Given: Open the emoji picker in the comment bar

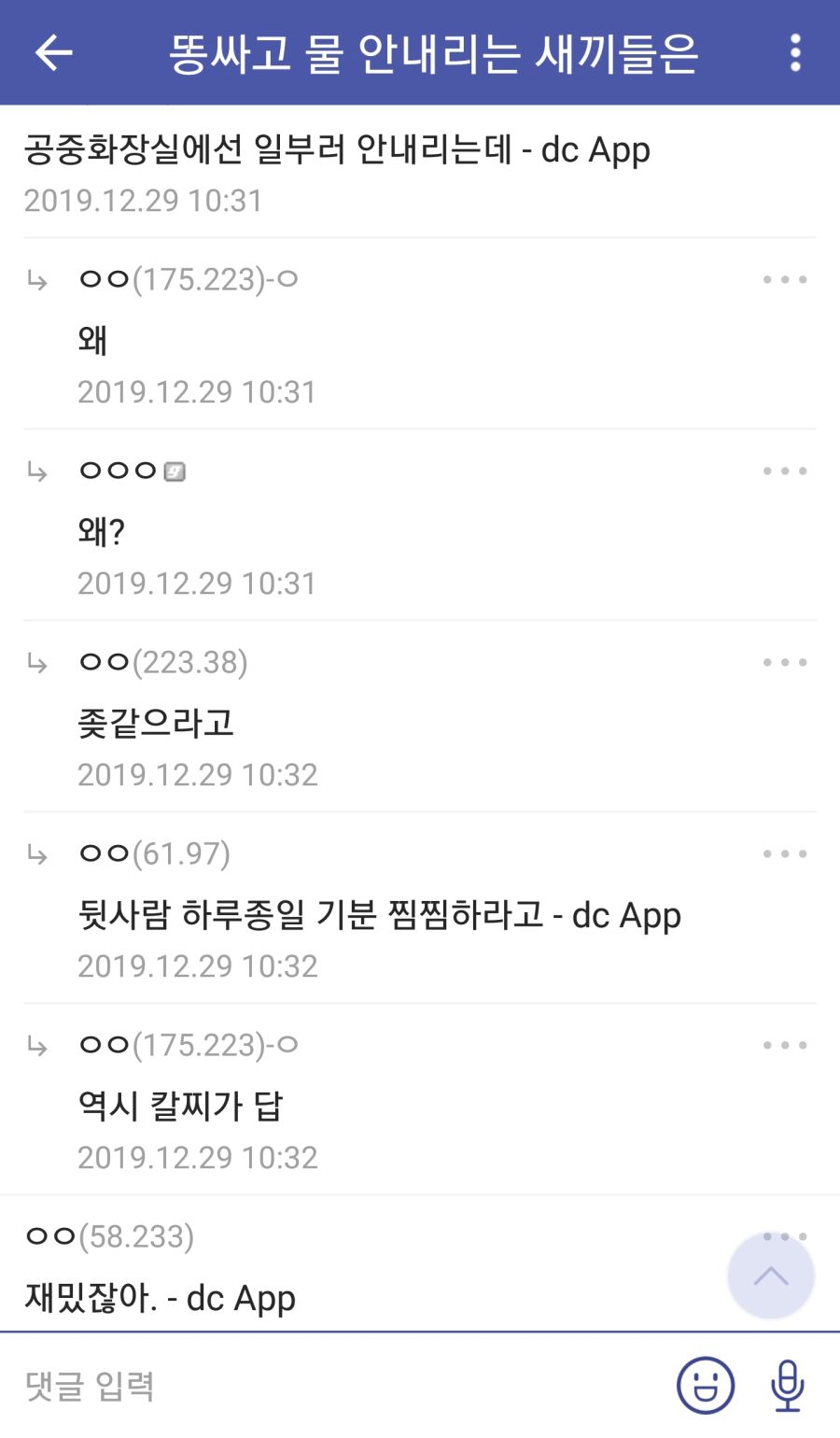Looking at the screenshot, I should [706, 1386].
